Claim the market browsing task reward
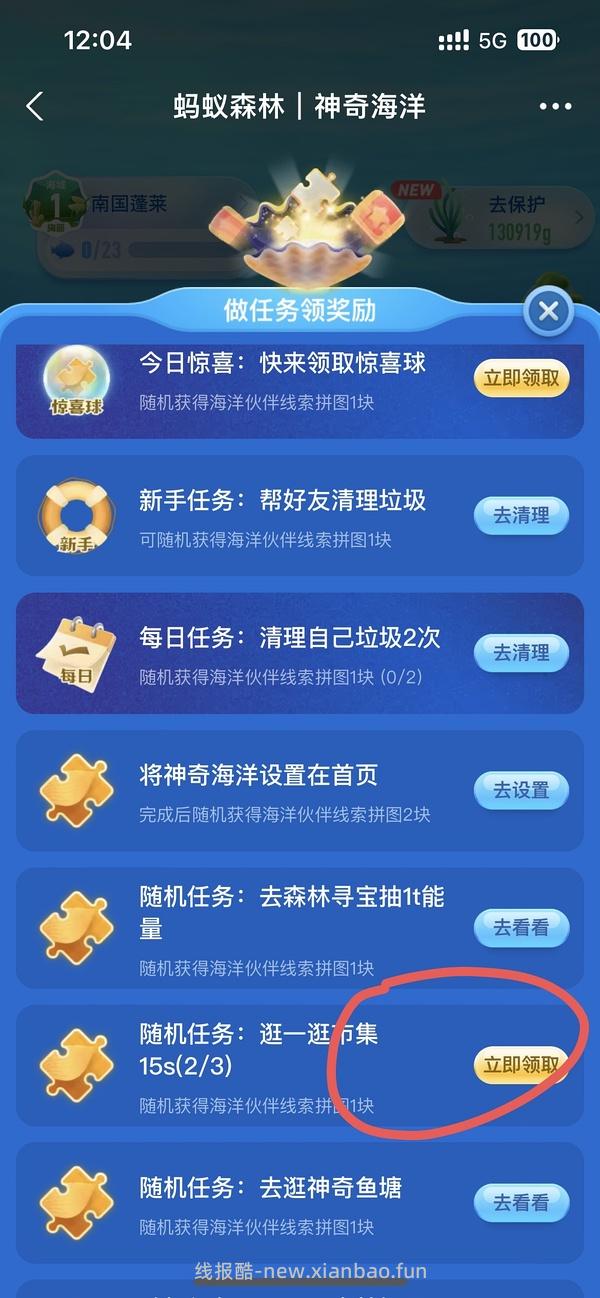This screenshot has height=1298, width=600. click(x=521, y=1065)
